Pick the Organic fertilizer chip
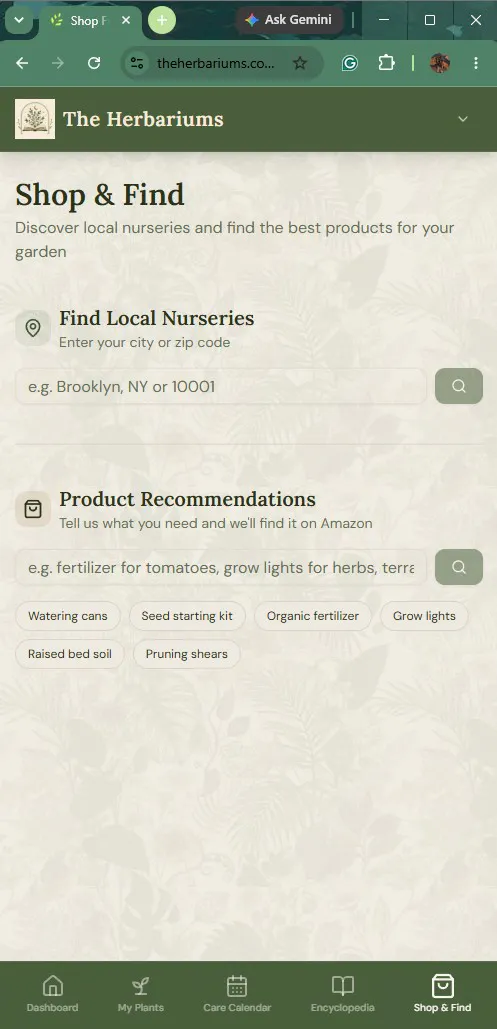The image size is (497, 1029). pos(313,616)
